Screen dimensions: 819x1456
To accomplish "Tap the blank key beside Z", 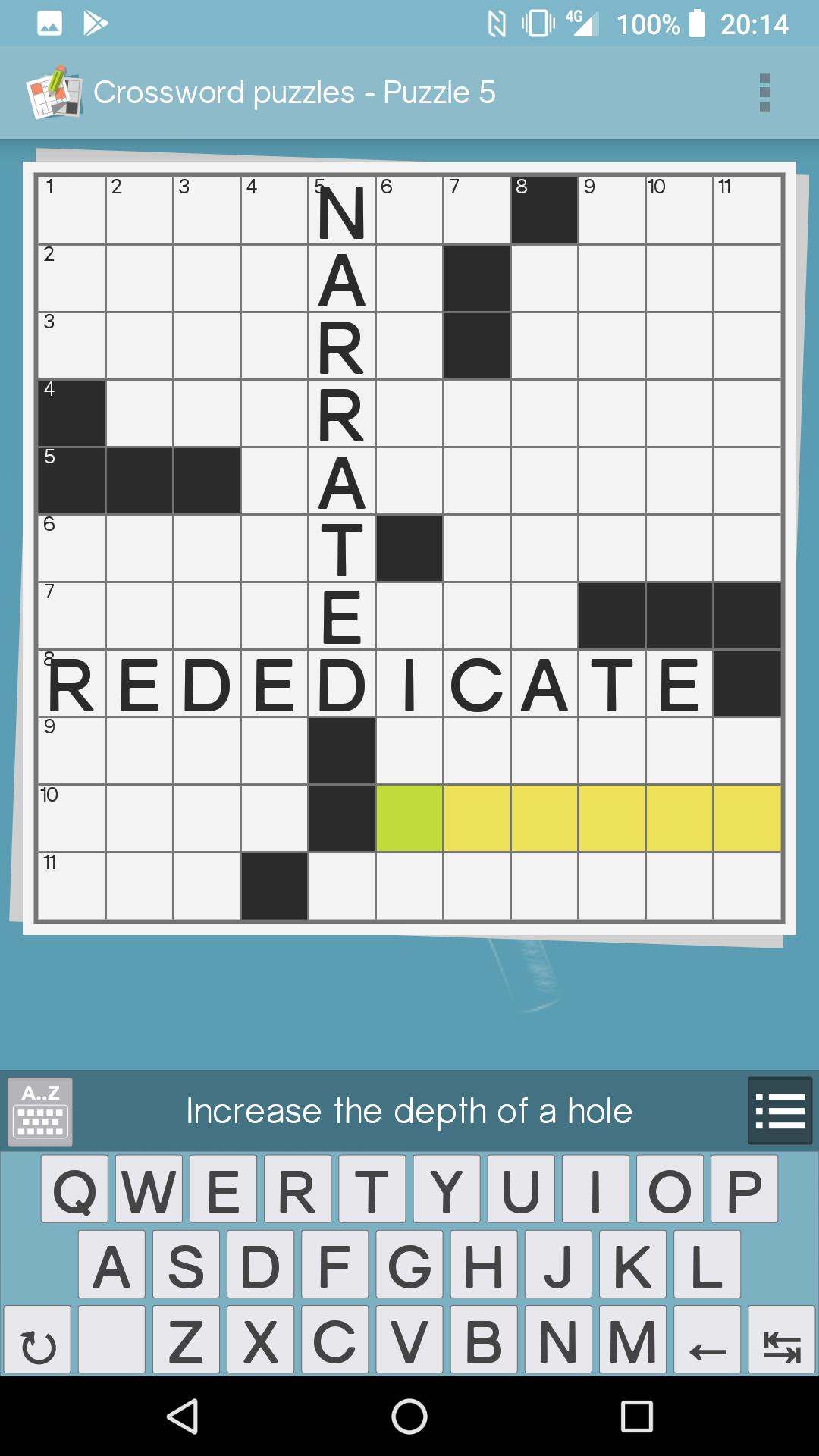I will point(111,1340).
